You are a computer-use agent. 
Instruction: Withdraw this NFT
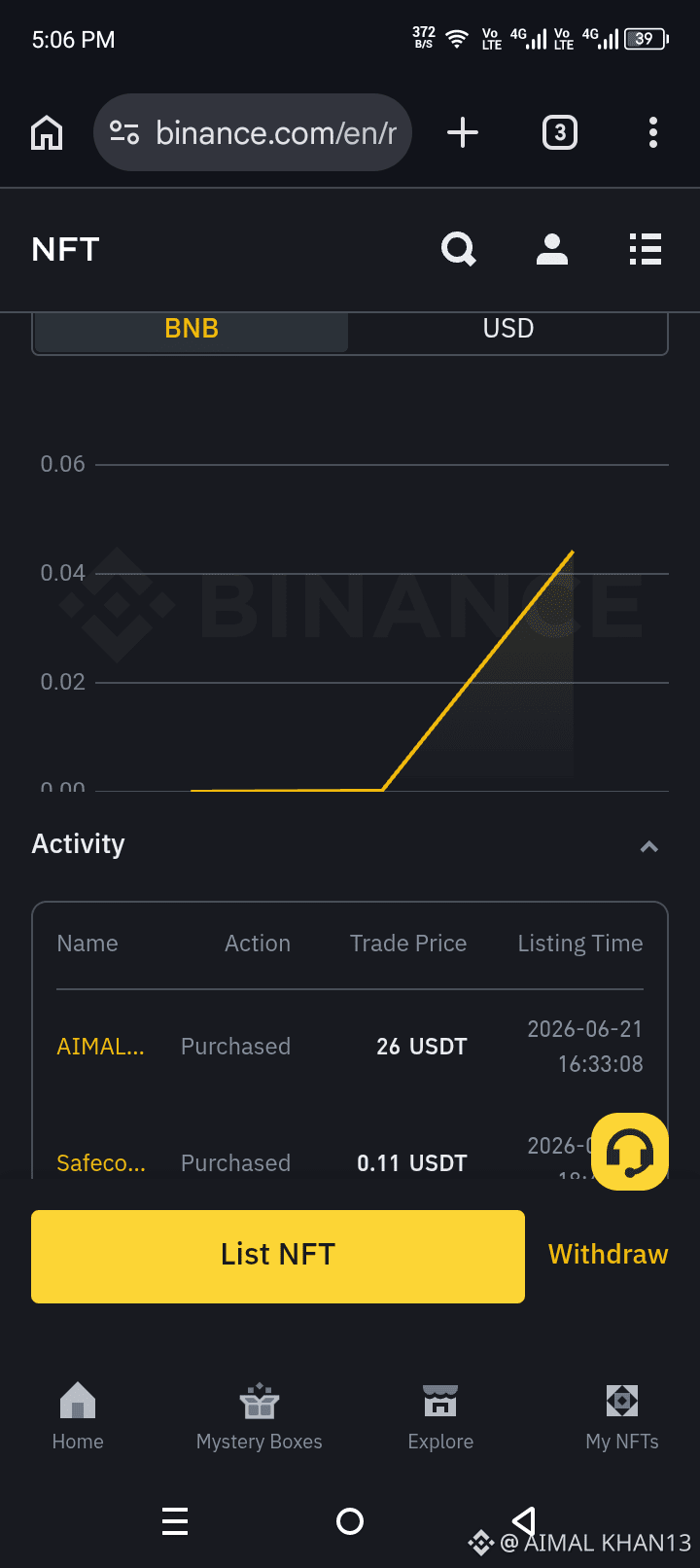point(609,1255)
